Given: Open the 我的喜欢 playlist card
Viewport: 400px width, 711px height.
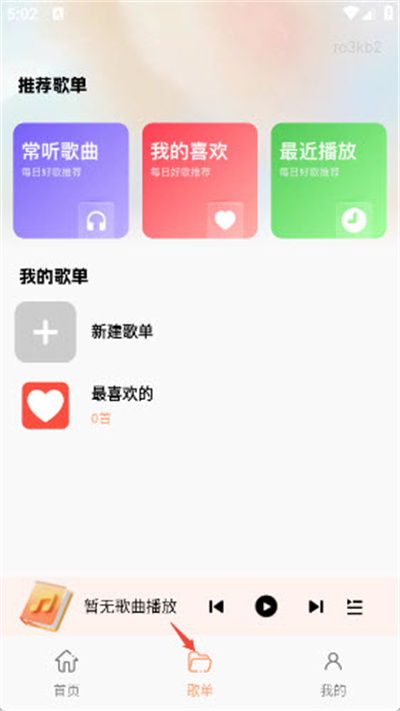Looking at the screenshot, I should point(200,180).
